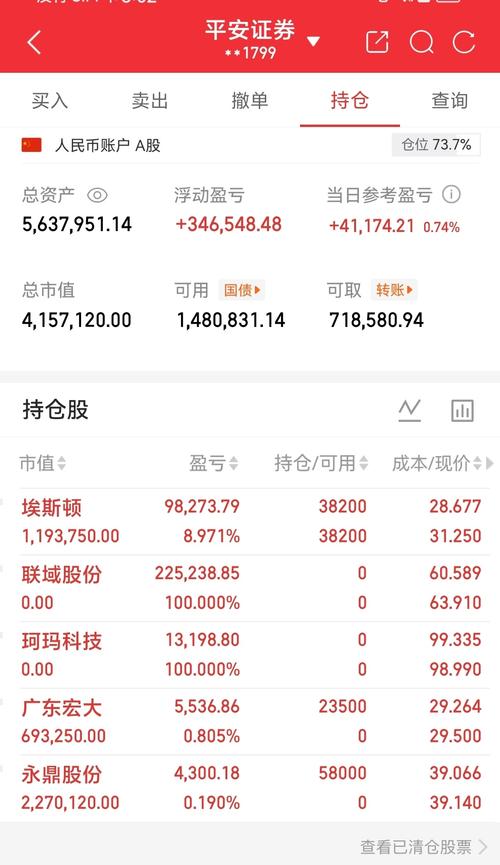500x865 pixels.
Task: Switch to the 买入 tab
Action: click(50, 100)
